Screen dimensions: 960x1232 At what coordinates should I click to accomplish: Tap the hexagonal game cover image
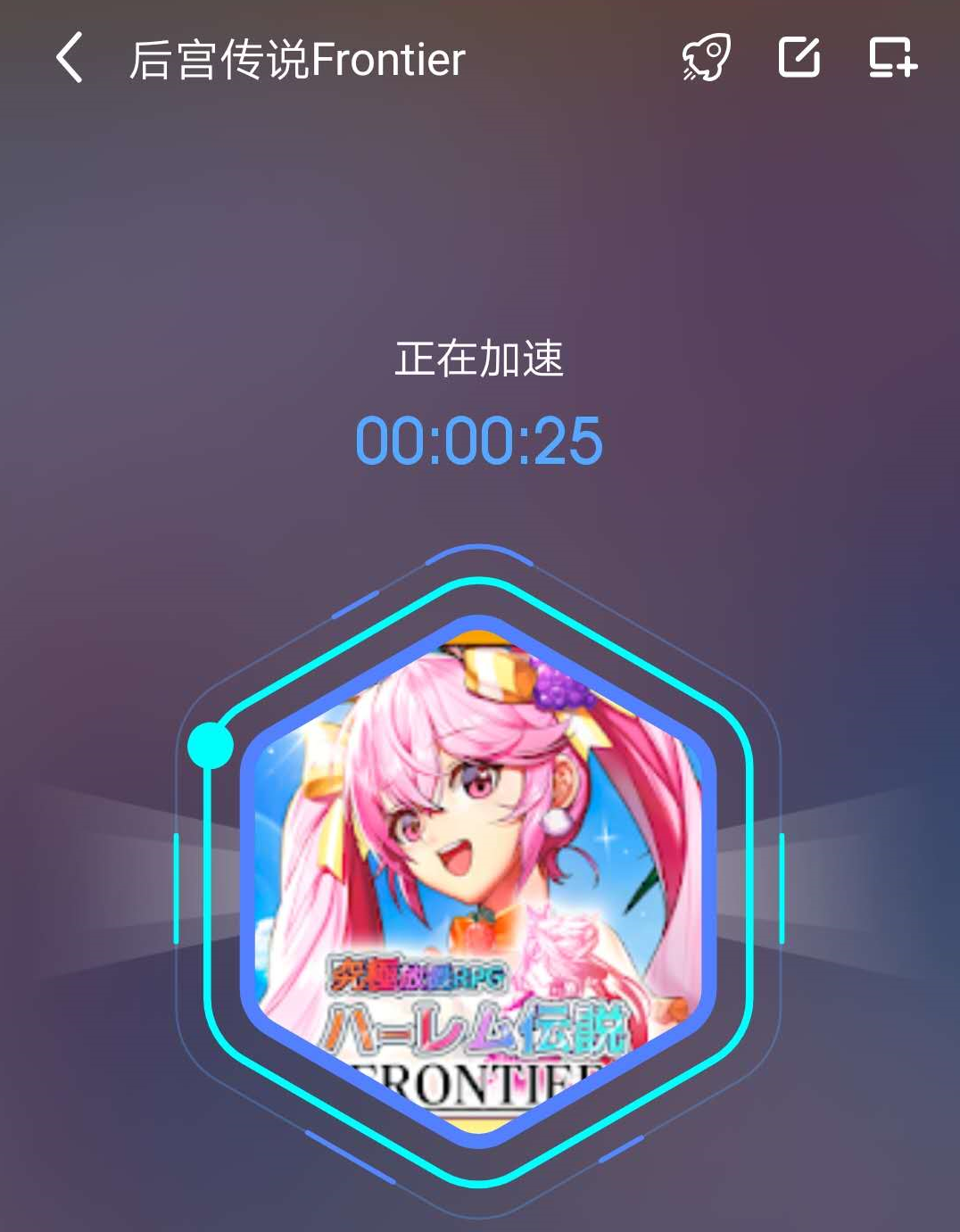click(x=479, y=879)
